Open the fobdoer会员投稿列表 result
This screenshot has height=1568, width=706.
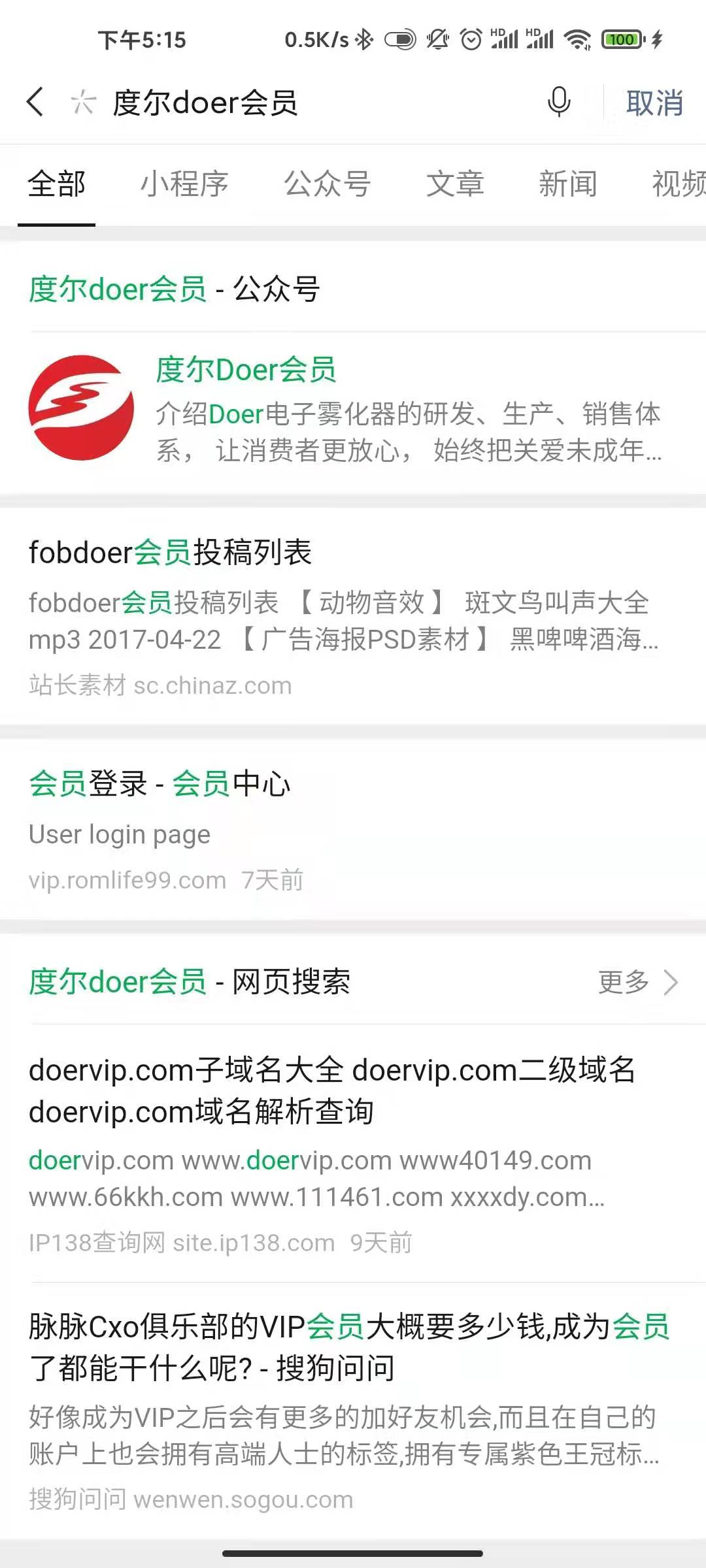click(353, 616)
